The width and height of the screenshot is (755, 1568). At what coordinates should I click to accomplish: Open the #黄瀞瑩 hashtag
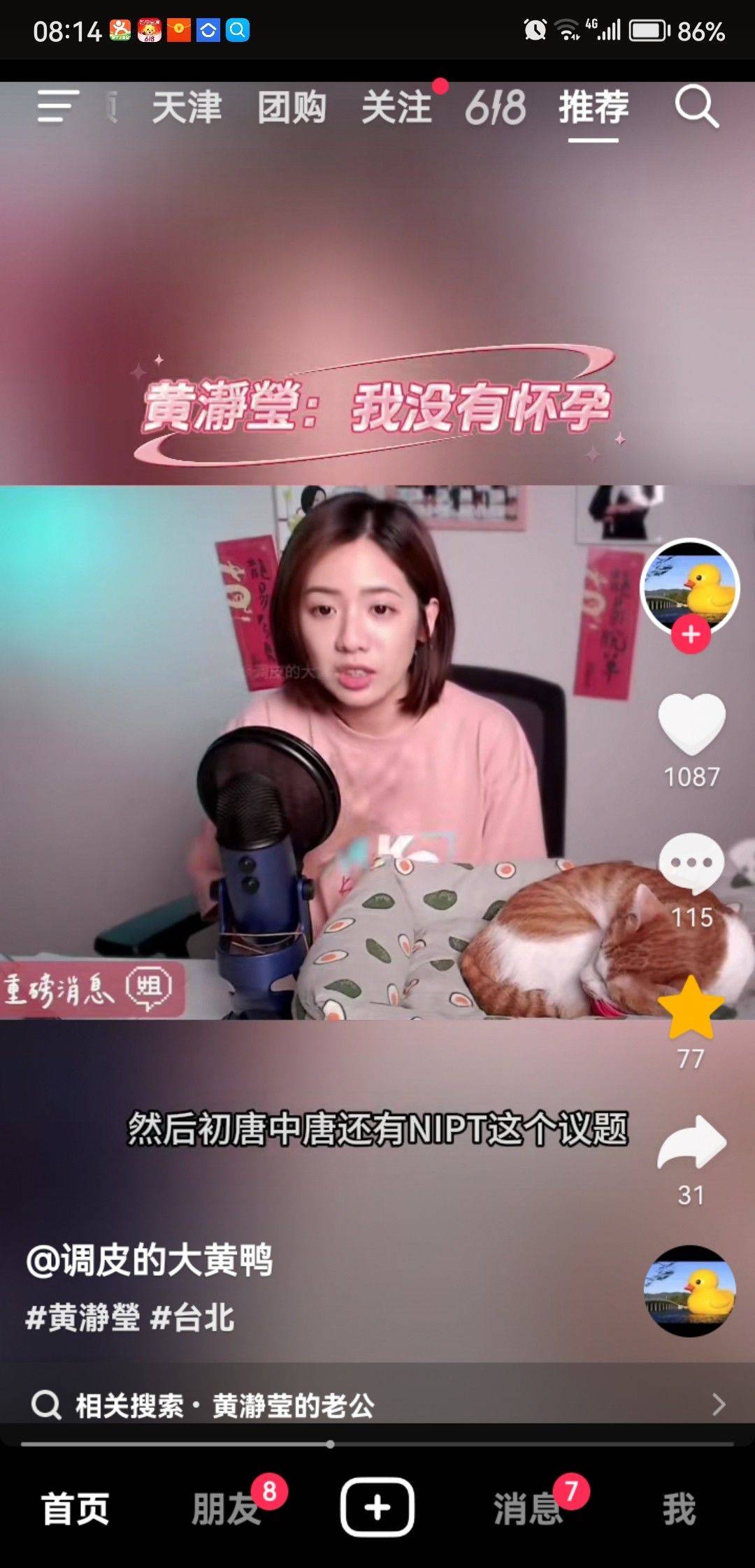[x=82, y=1319]
